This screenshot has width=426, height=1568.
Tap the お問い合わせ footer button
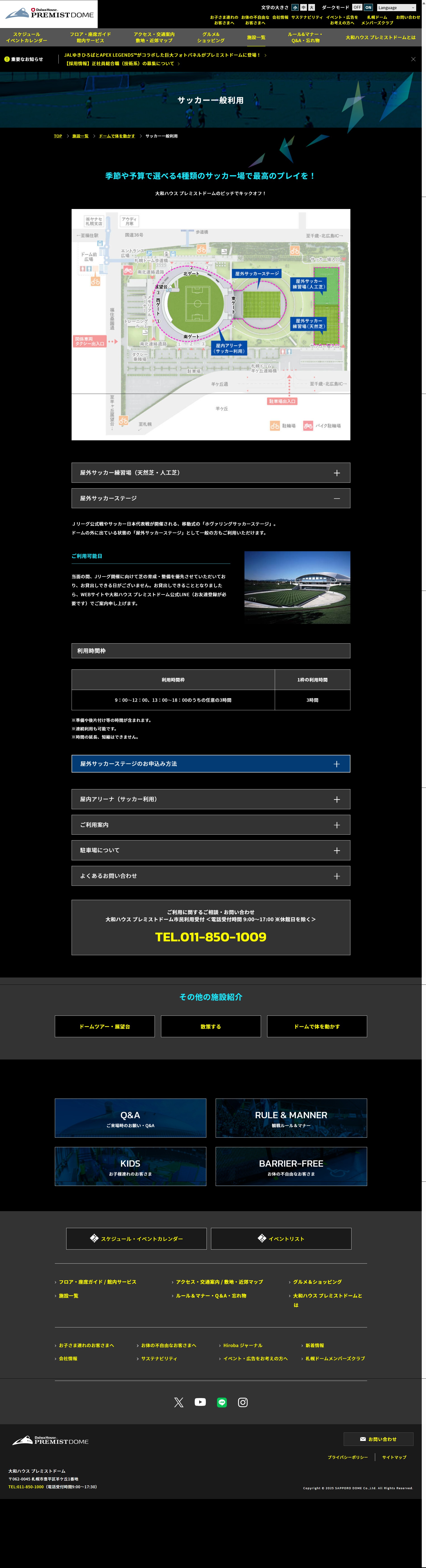tap(378, 1439)
